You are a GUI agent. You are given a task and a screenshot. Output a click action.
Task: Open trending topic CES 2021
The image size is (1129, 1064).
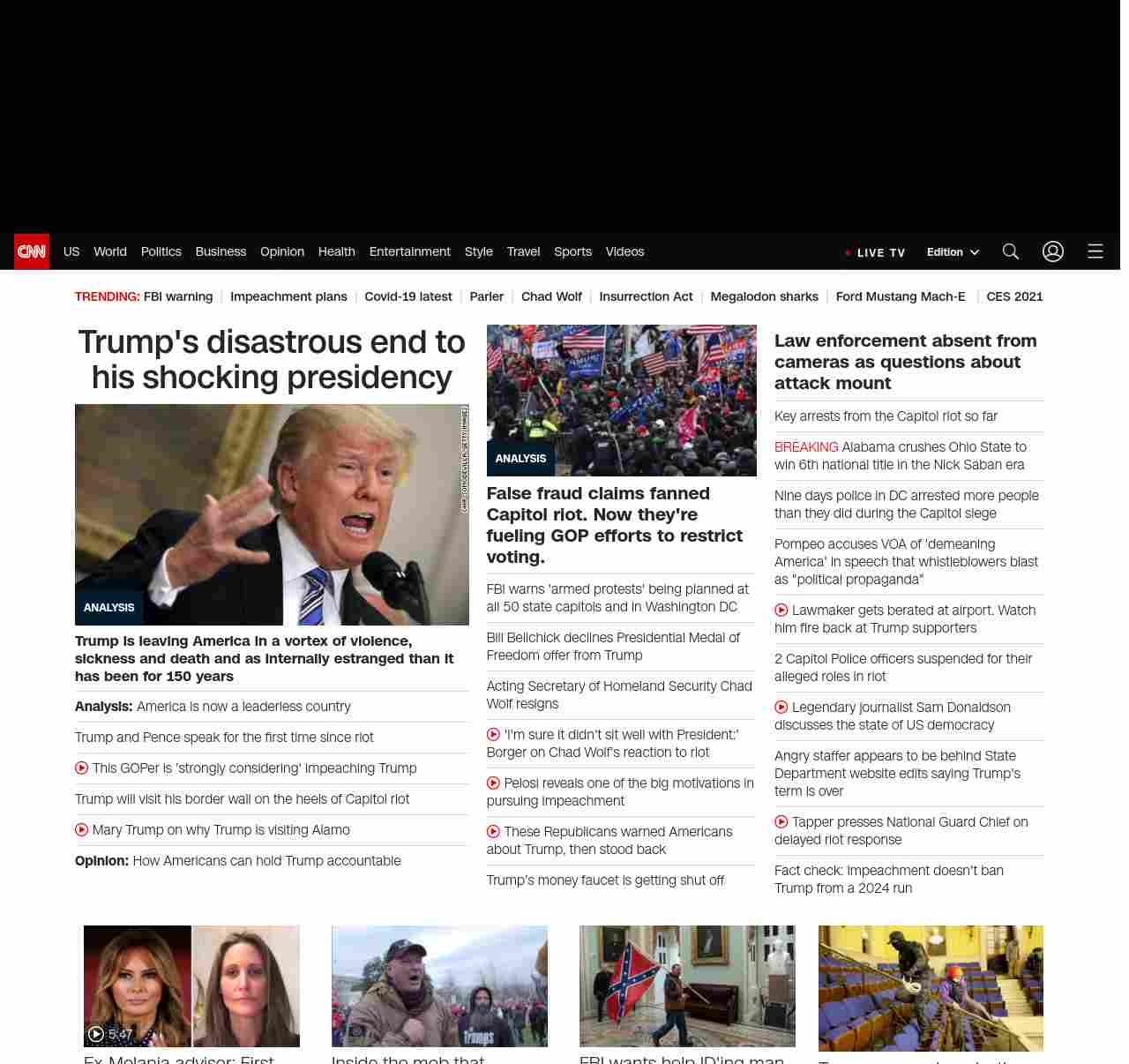(1014, 296)
